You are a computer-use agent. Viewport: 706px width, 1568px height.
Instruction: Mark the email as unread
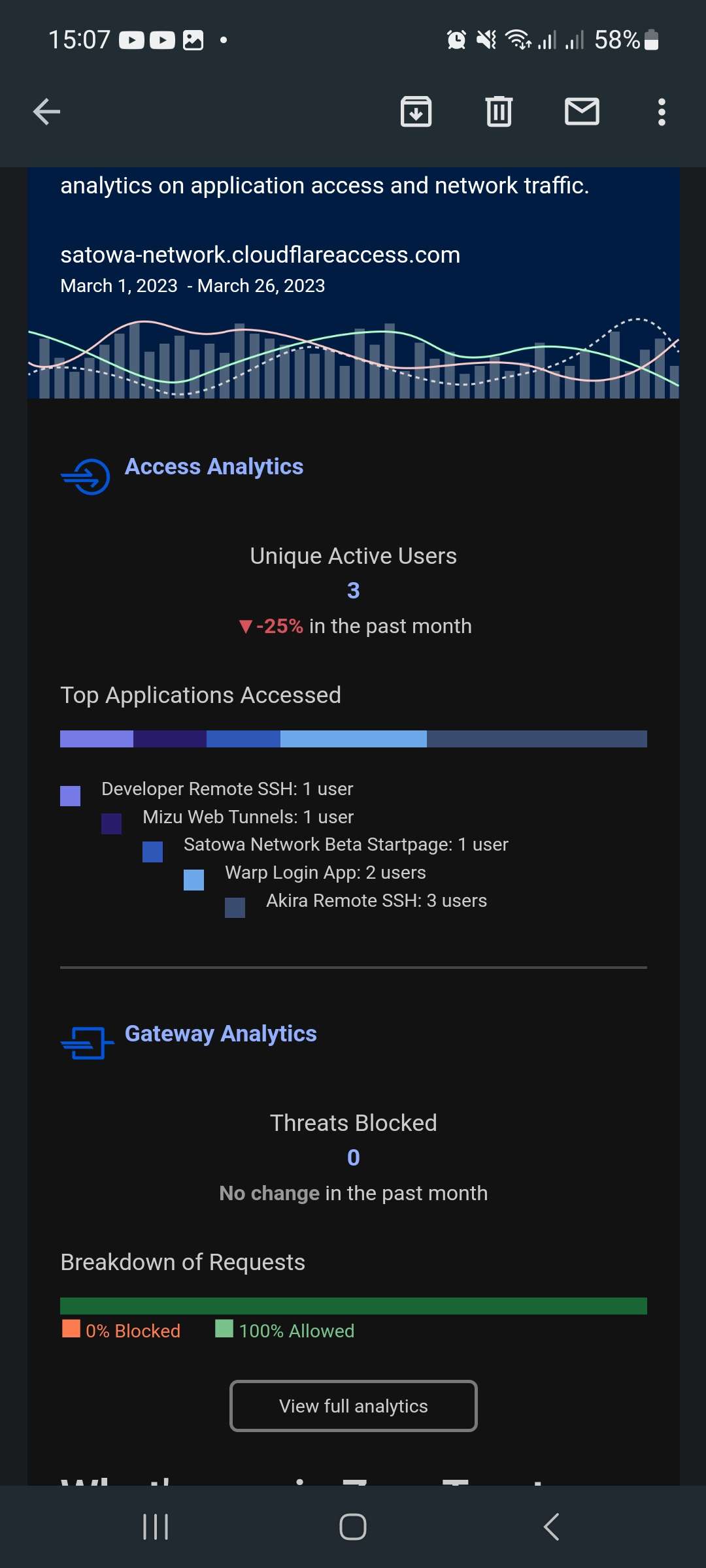coord(582,111)
